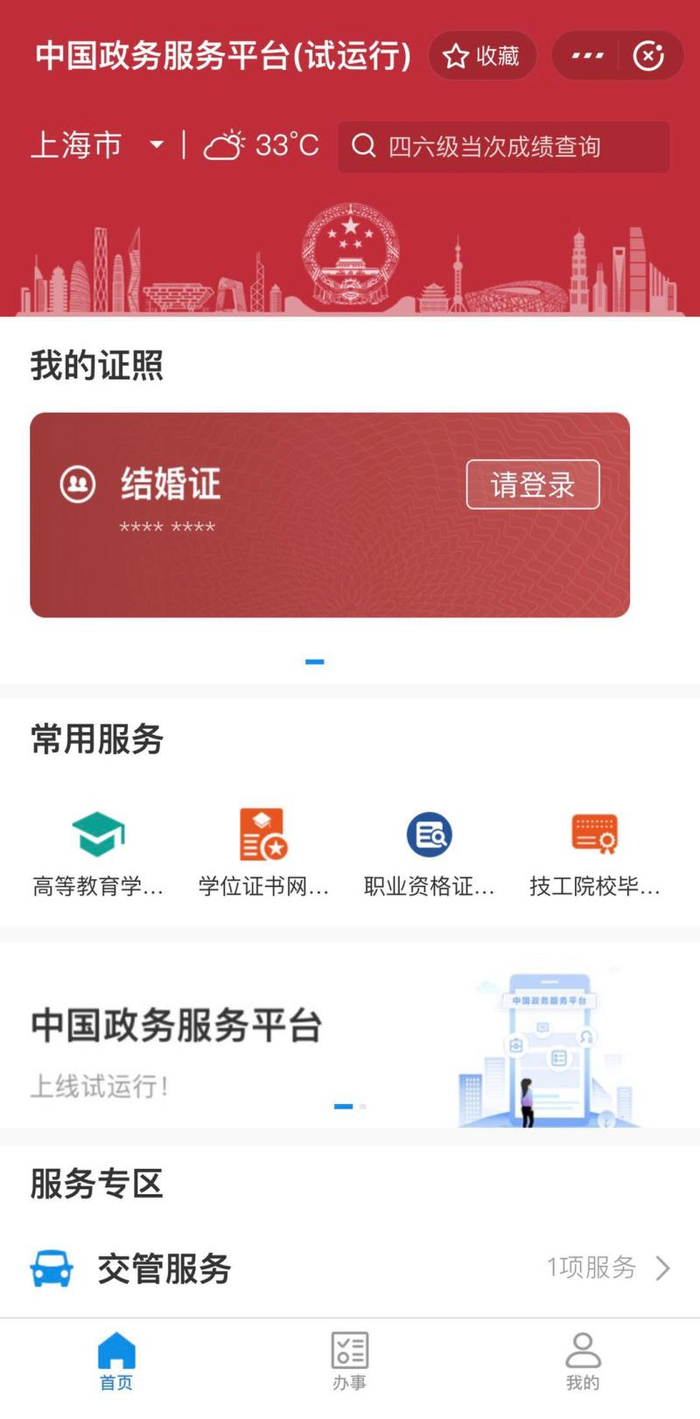Open the three-dot mini program menu

point(587,56)
